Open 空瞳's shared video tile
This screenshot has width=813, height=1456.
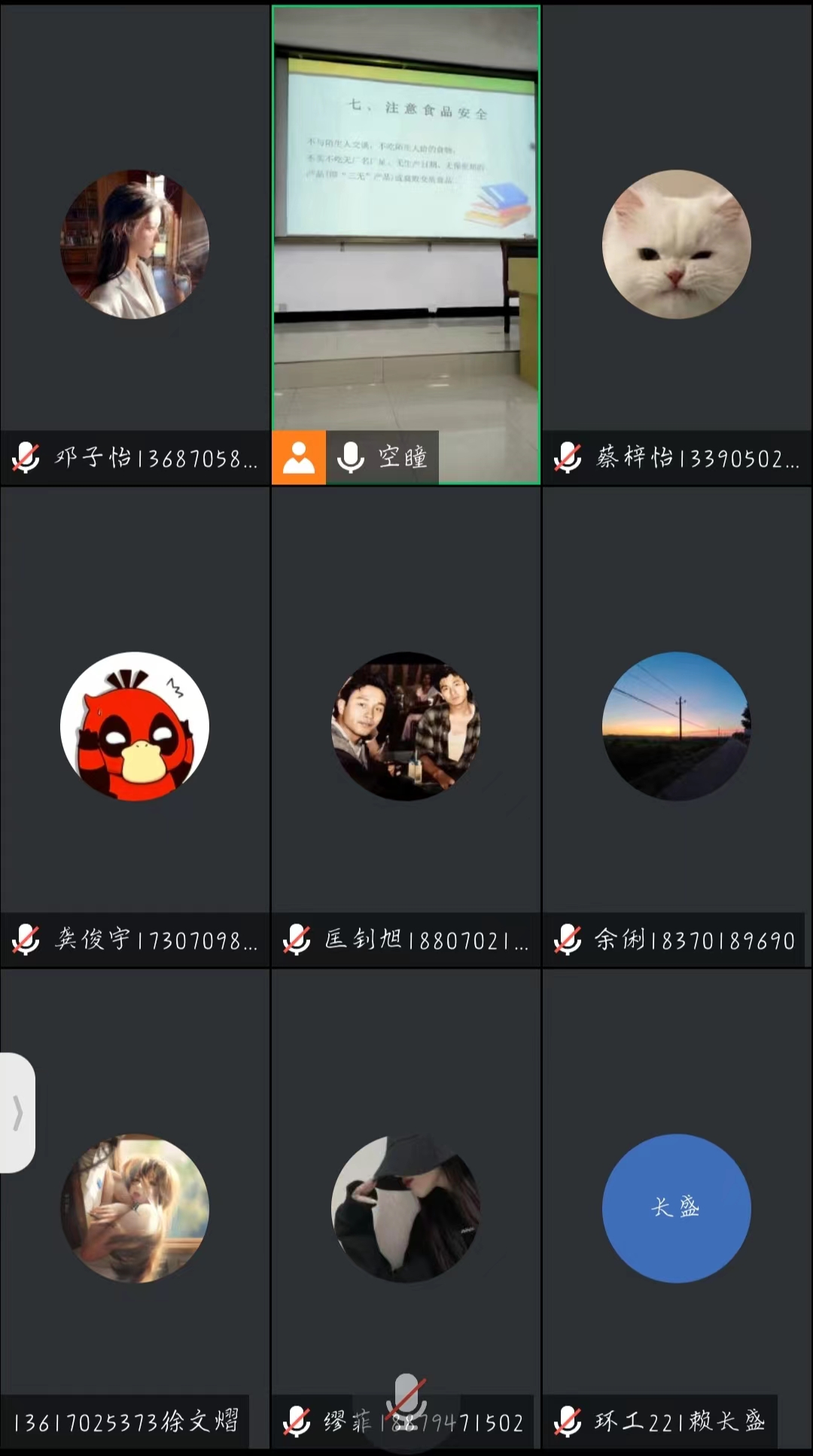tap(406, 226)
